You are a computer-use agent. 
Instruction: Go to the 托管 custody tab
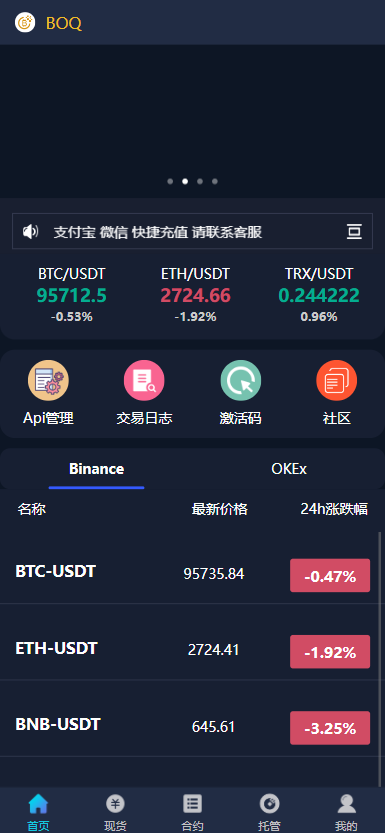tap(269, 811)
